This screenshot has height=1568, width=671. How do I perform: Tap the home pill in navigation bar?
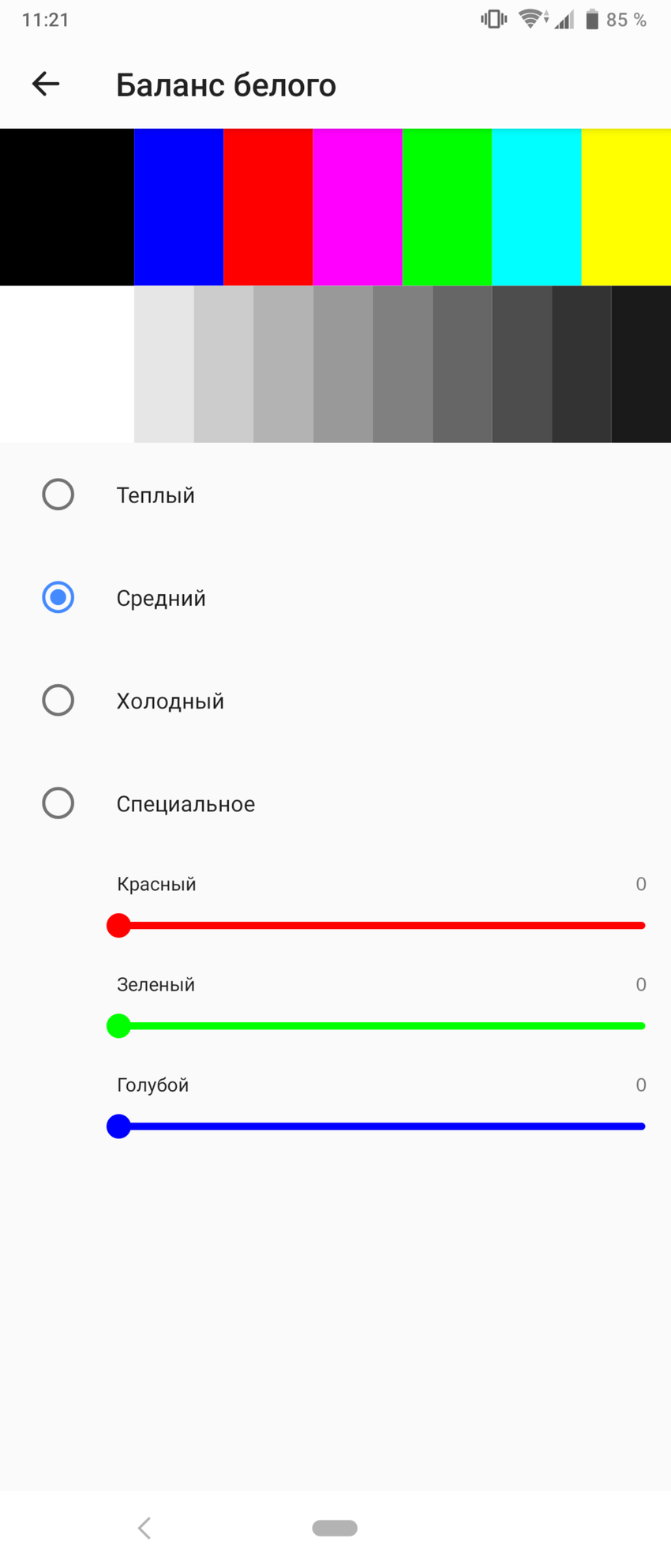(335, 1528)
